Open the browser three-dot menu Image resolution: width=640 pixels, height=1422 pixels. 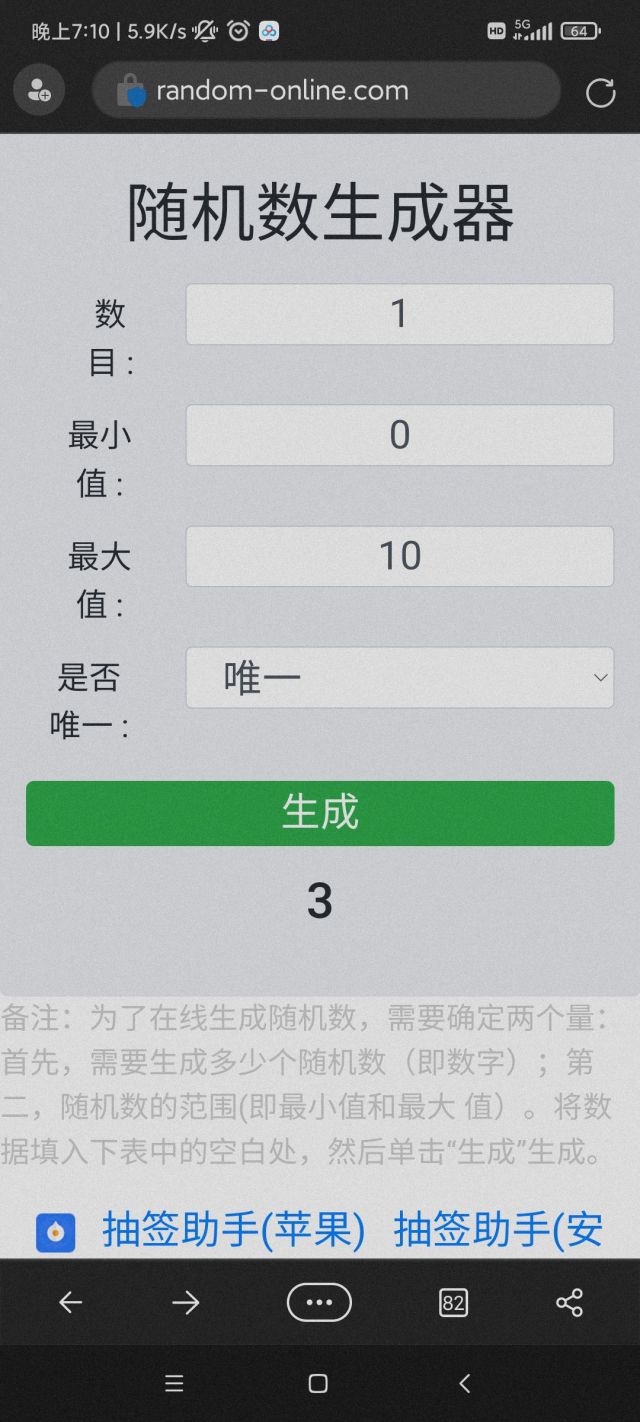click(319, 1302)
